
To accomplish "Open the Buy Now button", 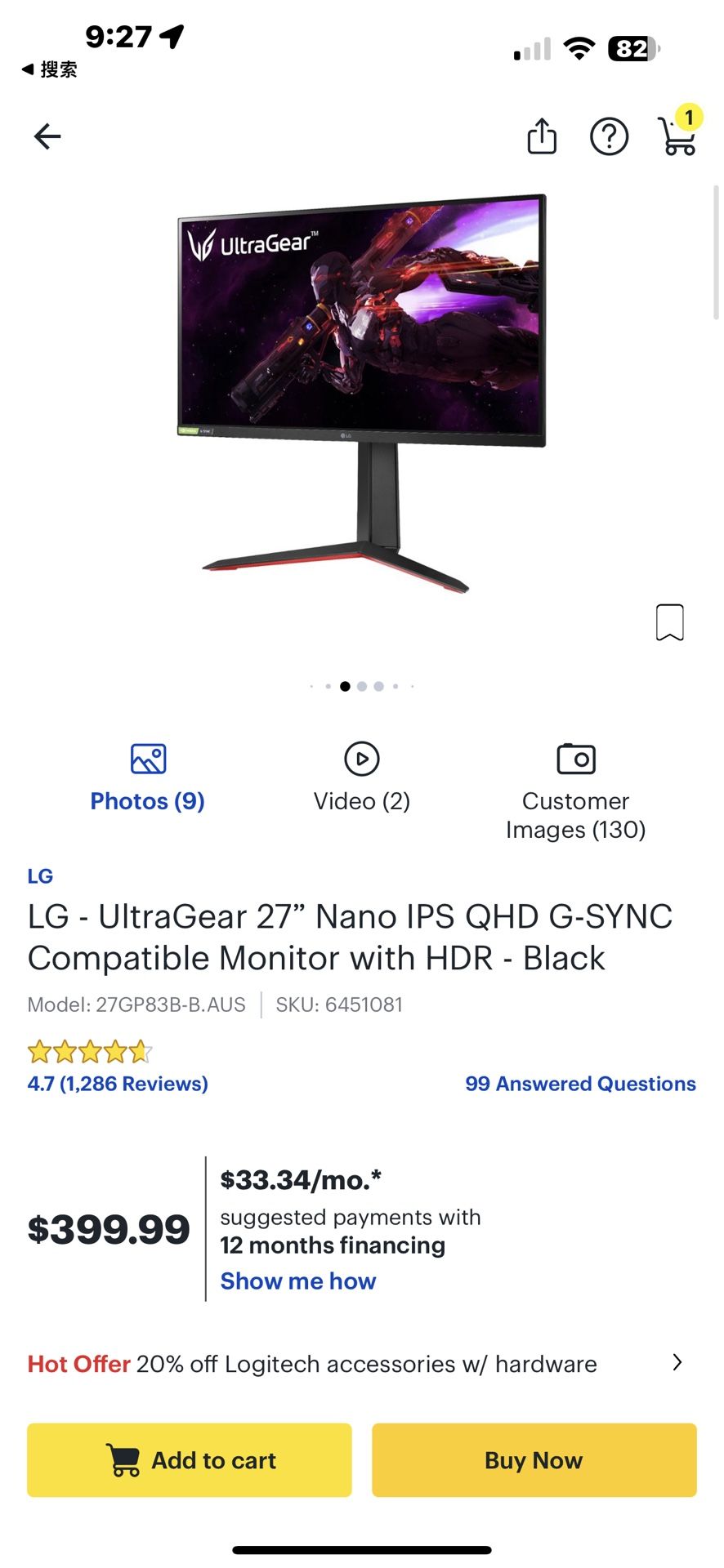I will (534, 1459).
